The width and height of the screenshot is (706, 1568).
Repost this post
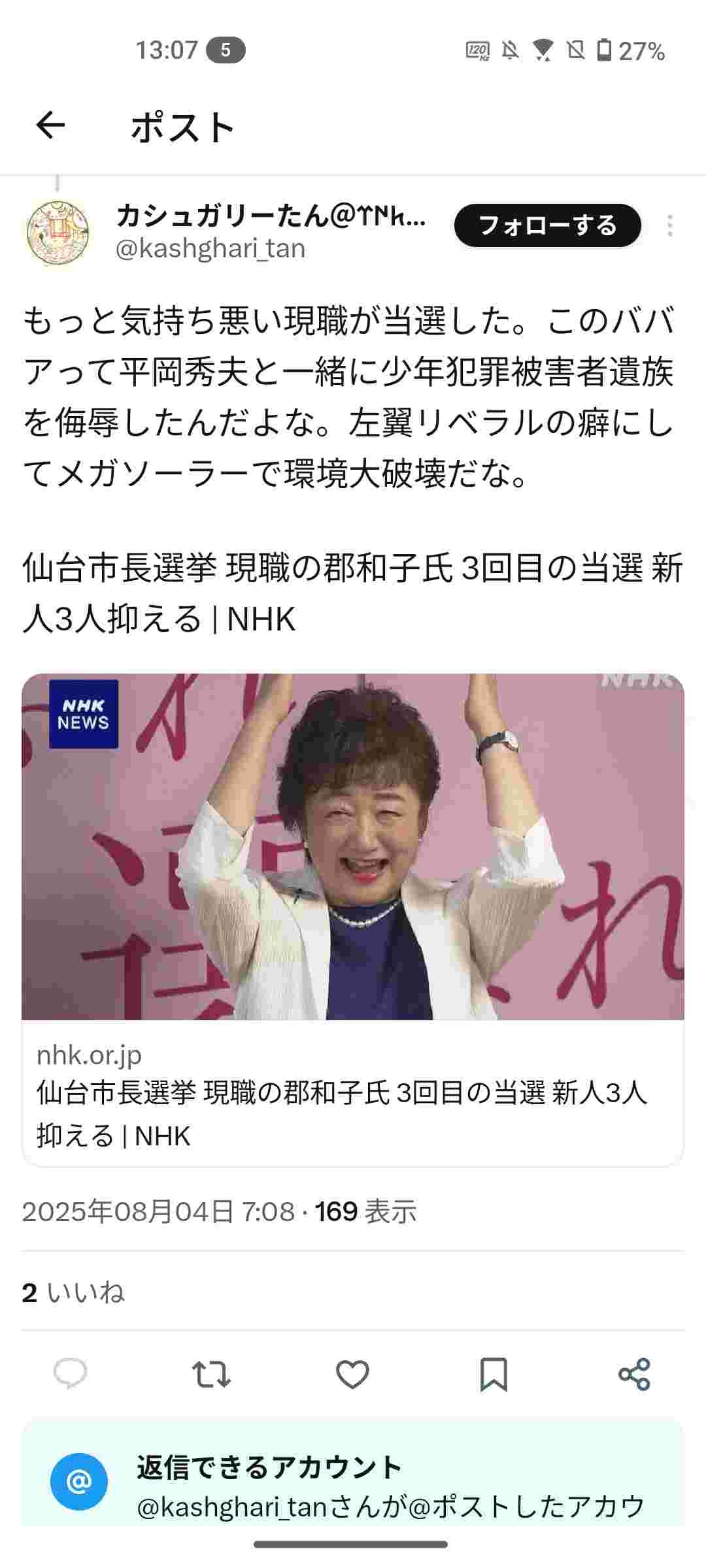211,1373
